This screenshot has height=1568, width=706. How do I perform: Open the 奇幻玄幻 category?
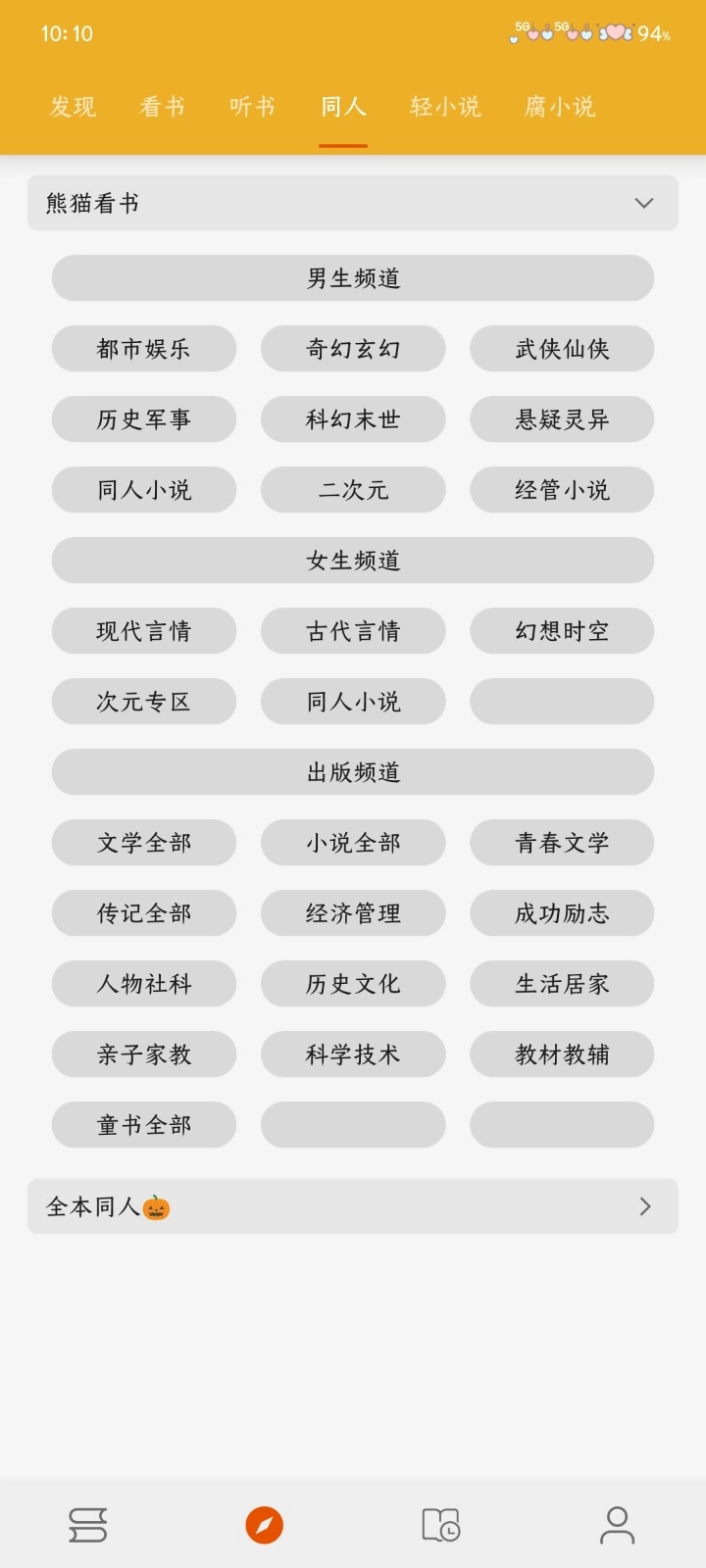point(353,349)
